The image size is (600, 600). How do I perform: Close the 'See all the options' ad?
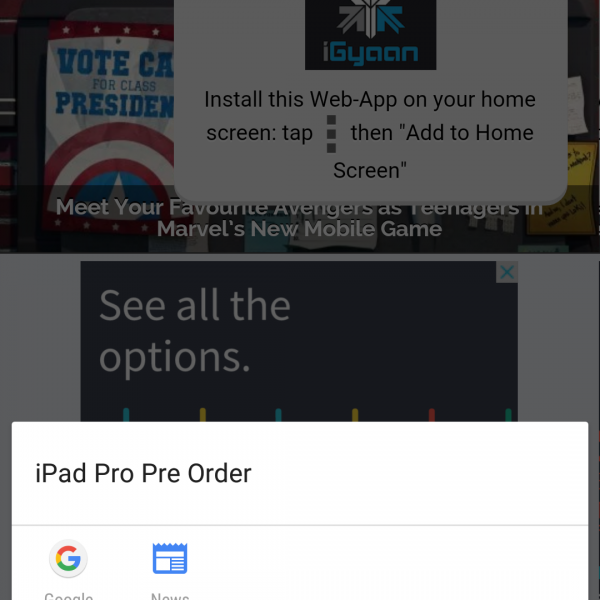(x=507, y=272)
